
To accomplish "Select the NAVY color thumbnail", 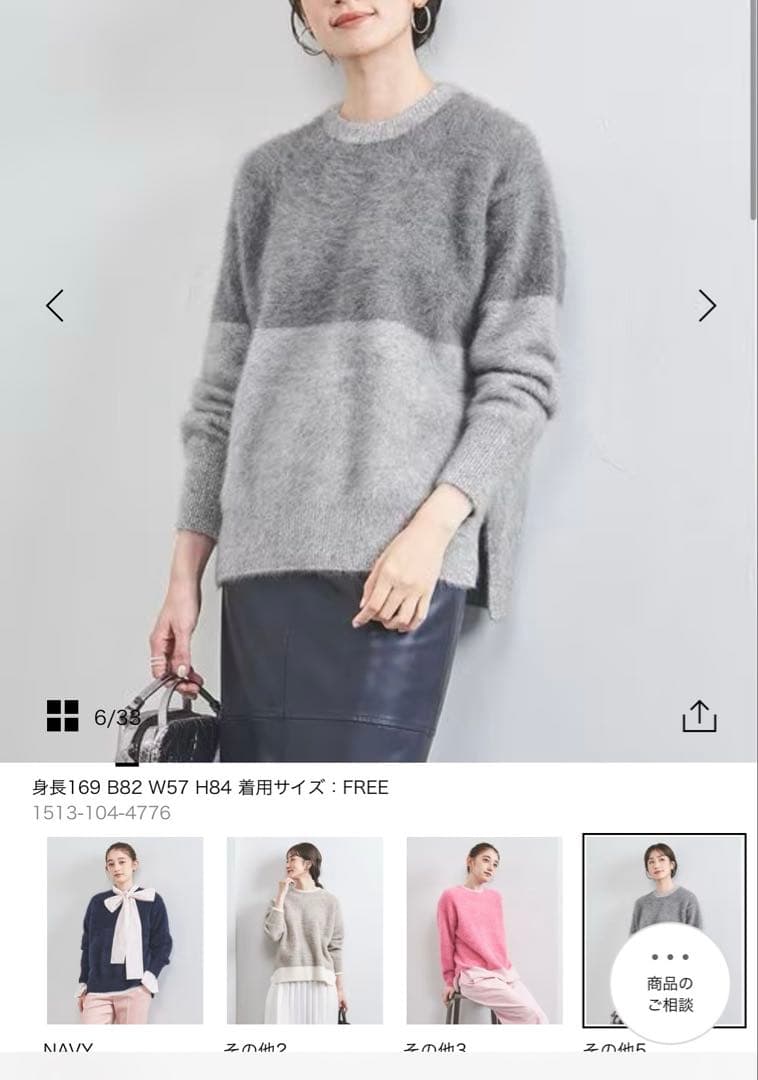I will (x=125, y=930).
